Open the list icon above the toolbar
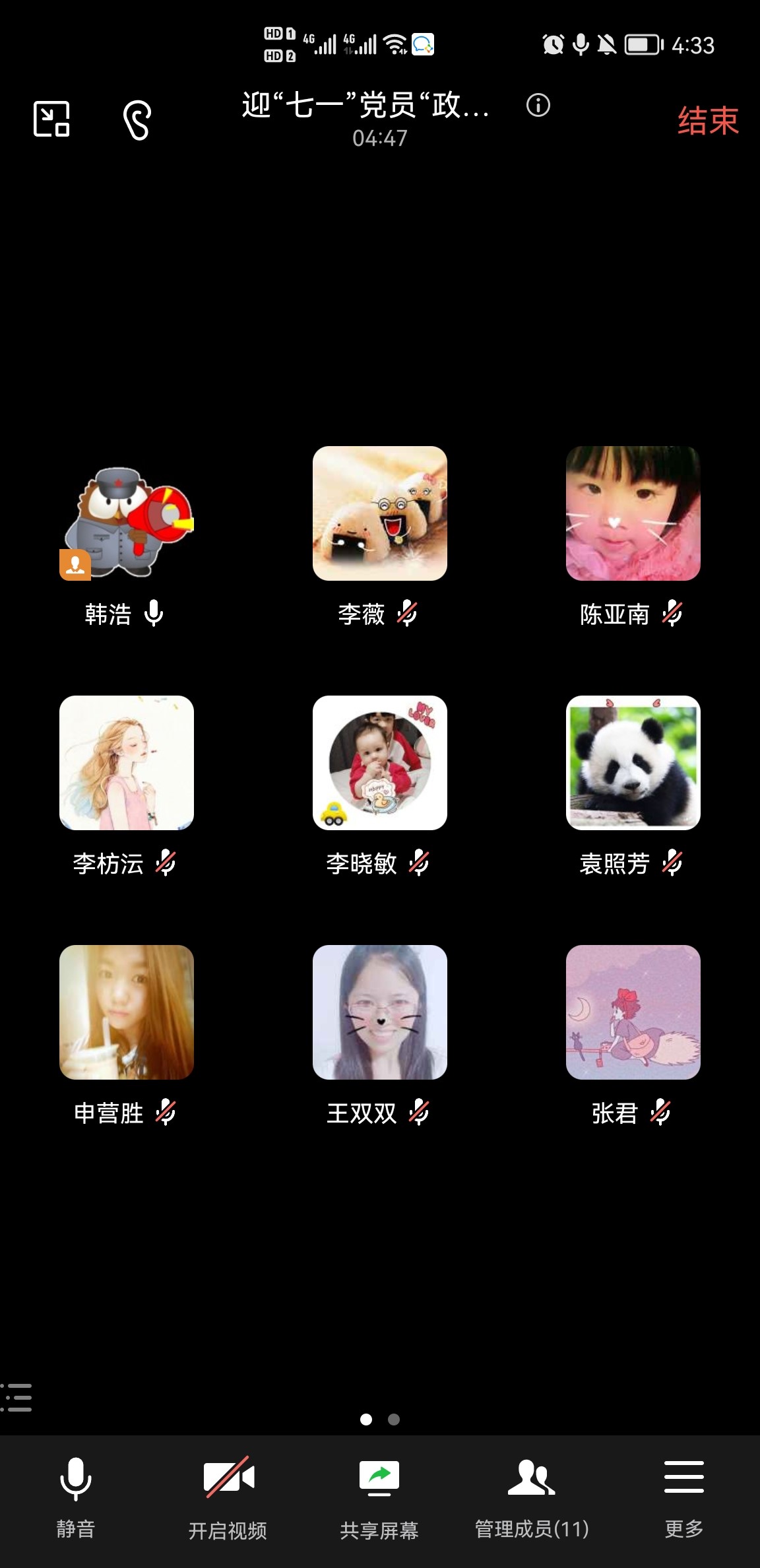The image size is (760, 1568). coord(17,1397)
